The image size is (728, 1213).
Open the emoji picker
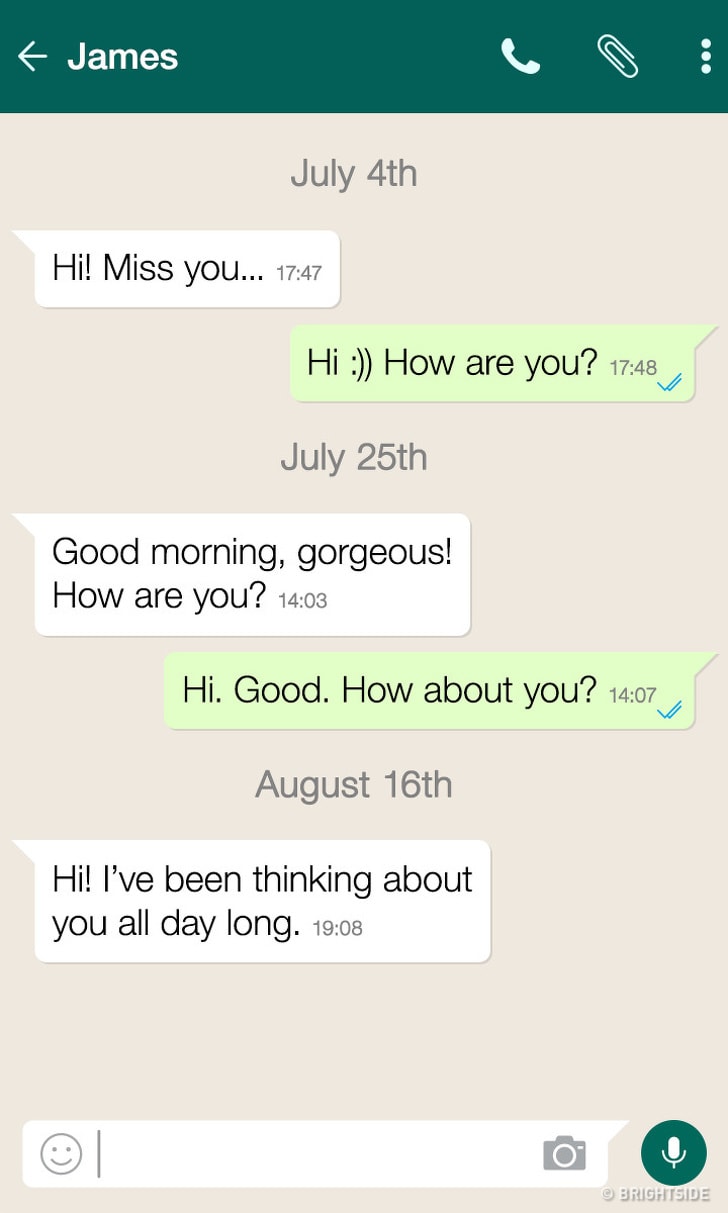tap(61, 1153)
